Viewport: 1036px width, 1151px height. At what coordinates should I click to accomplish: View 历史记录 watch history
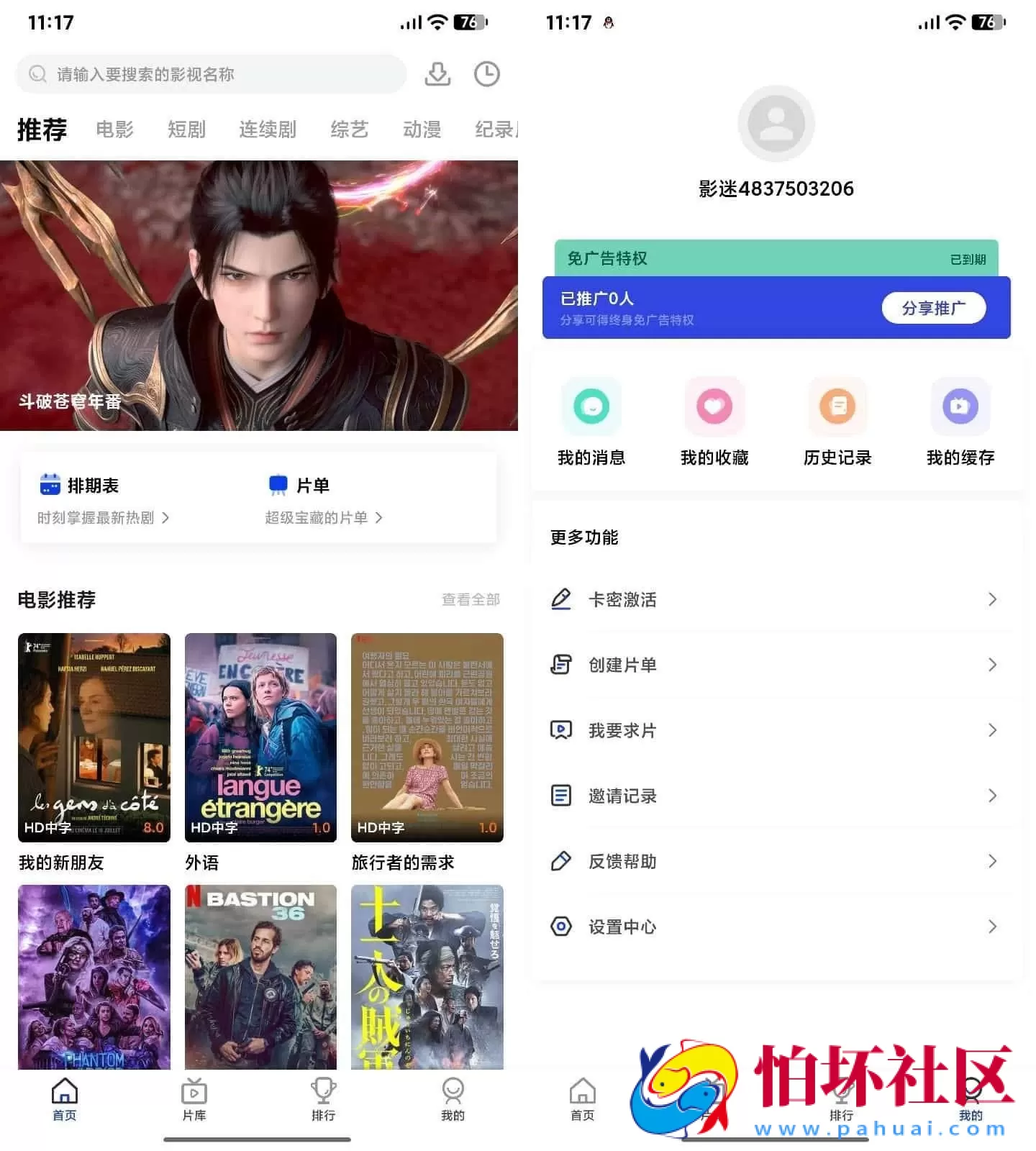pos(837,421)
